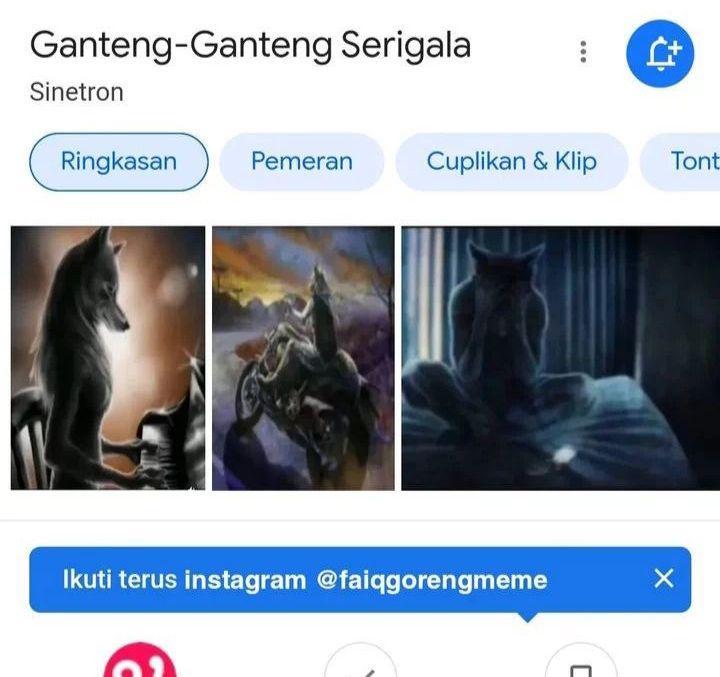Open the wolf sitting on bed image
This screenshot has width=720, height=677.
pos(560,358)
